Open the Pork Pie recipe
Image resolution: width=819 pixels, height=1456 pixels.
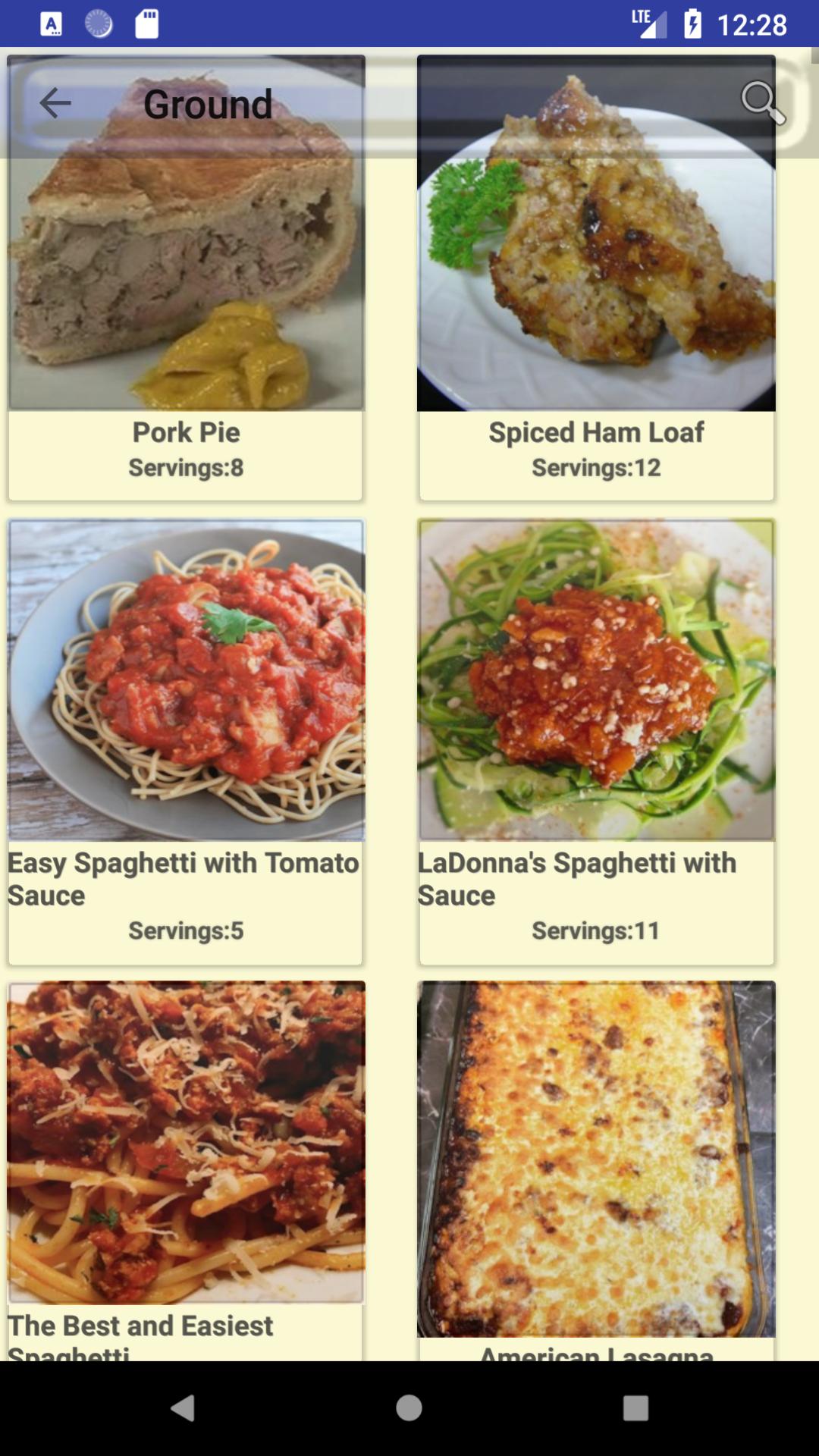tap(186, 432)
